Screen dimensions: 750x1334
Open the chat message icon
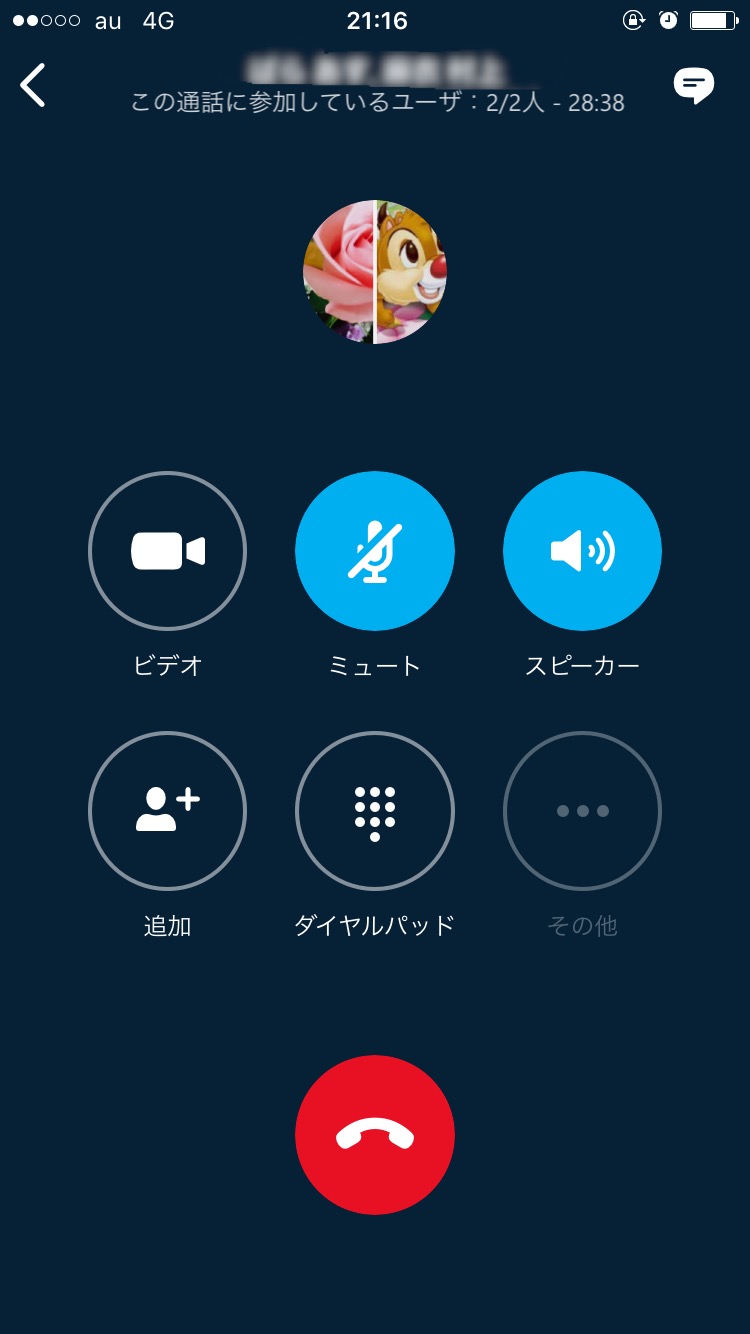tap(693, 86)
